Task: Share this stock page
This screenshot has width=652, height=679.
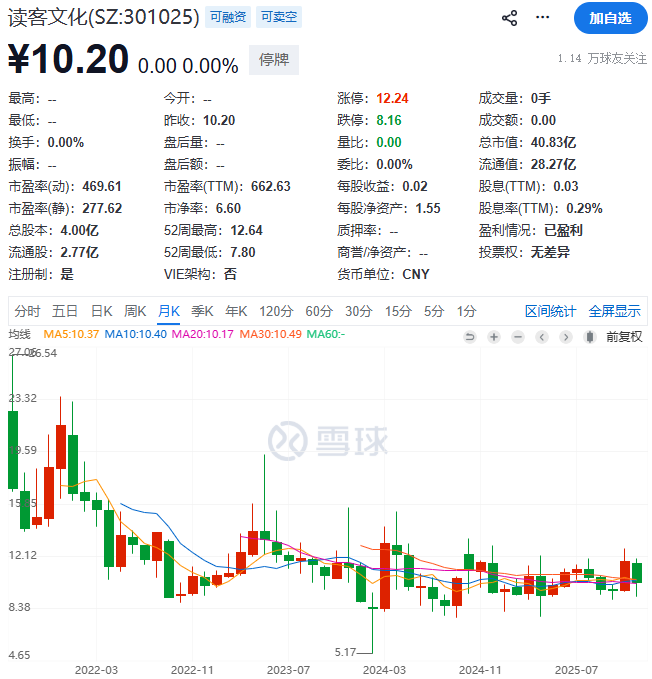Action: pos(509,18)
